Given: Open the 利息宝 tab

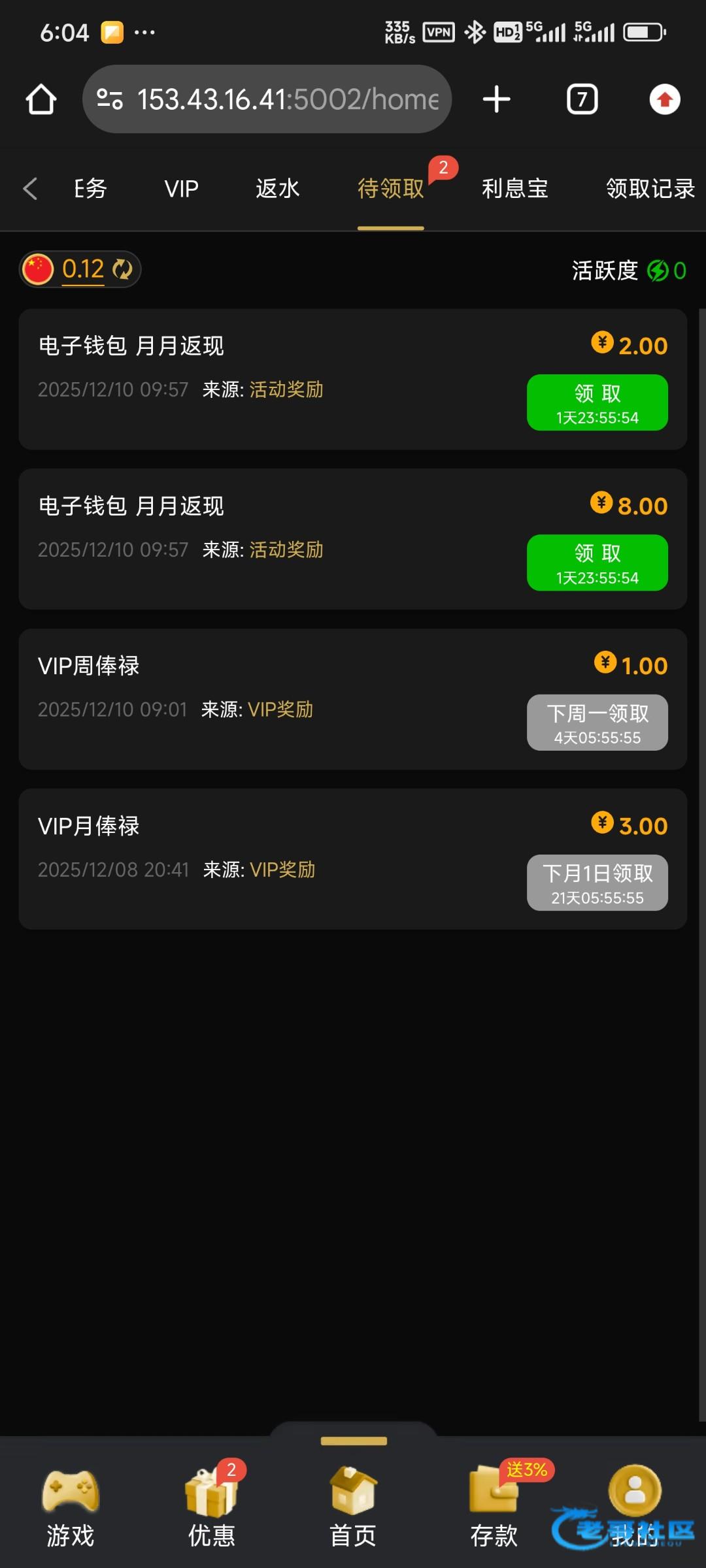Looking at the screenshot, I should [x=514, y=189].
